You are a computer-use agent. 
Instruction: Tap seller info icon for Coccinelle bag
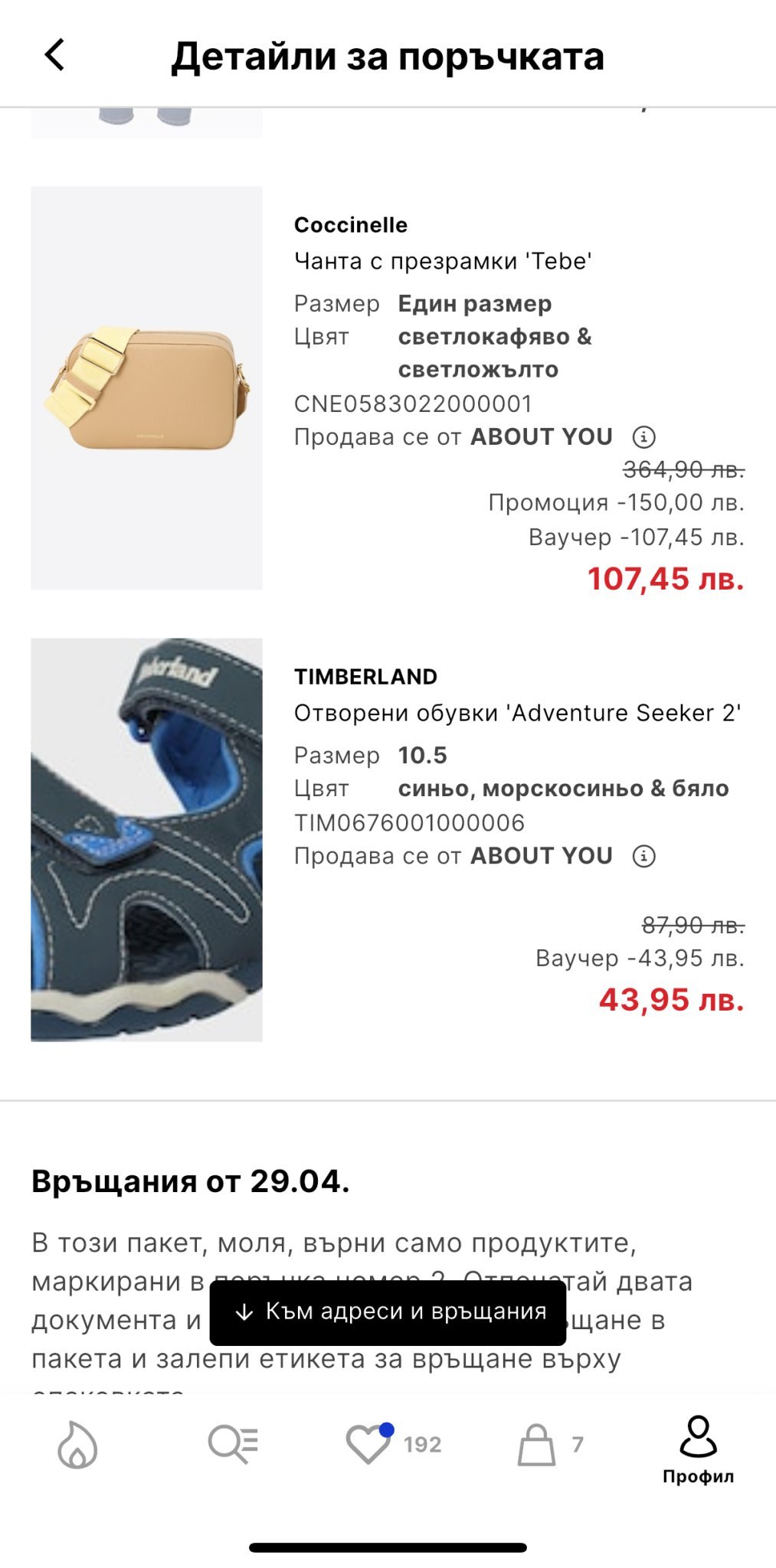pos(643,437)
